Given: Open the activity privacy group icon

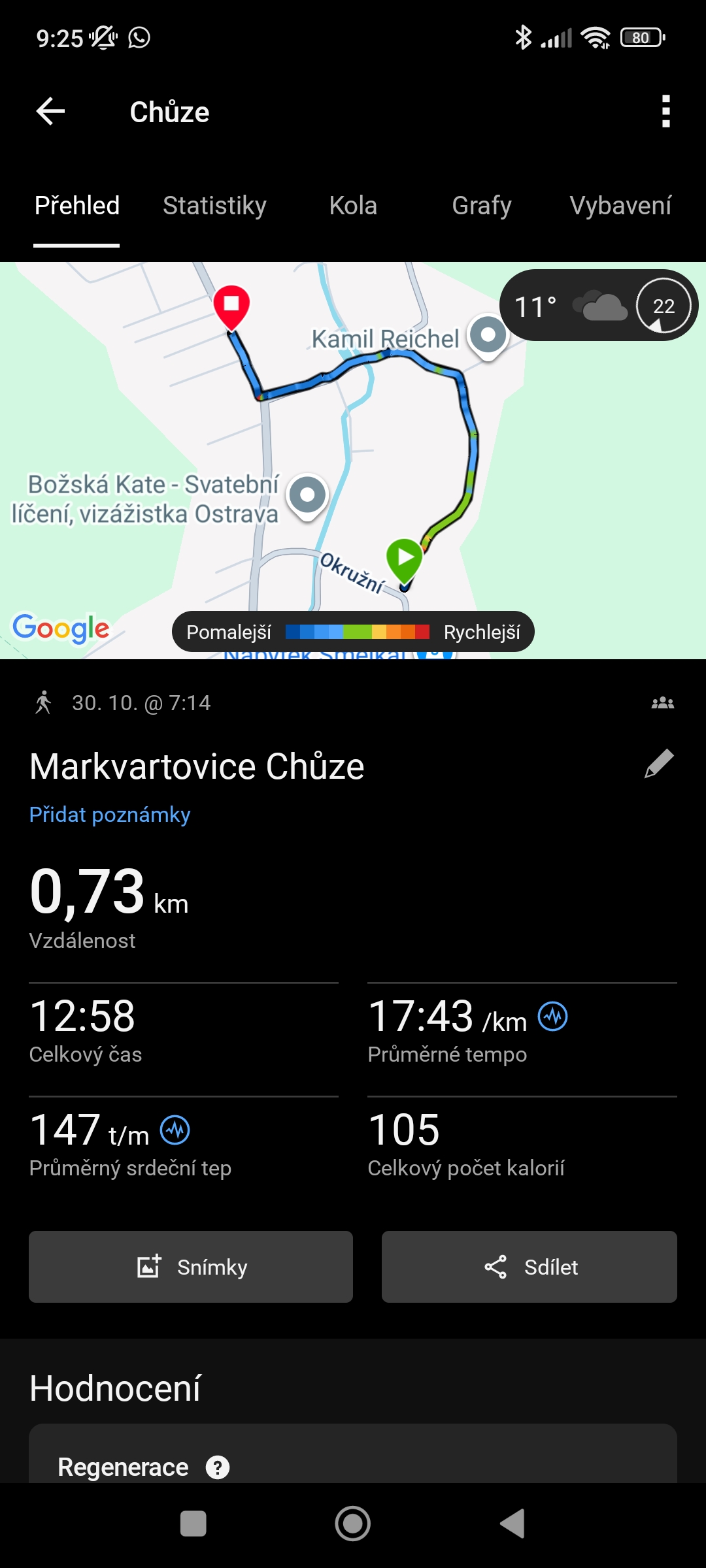Looking at the screenshot, I should tap(662, 703).
